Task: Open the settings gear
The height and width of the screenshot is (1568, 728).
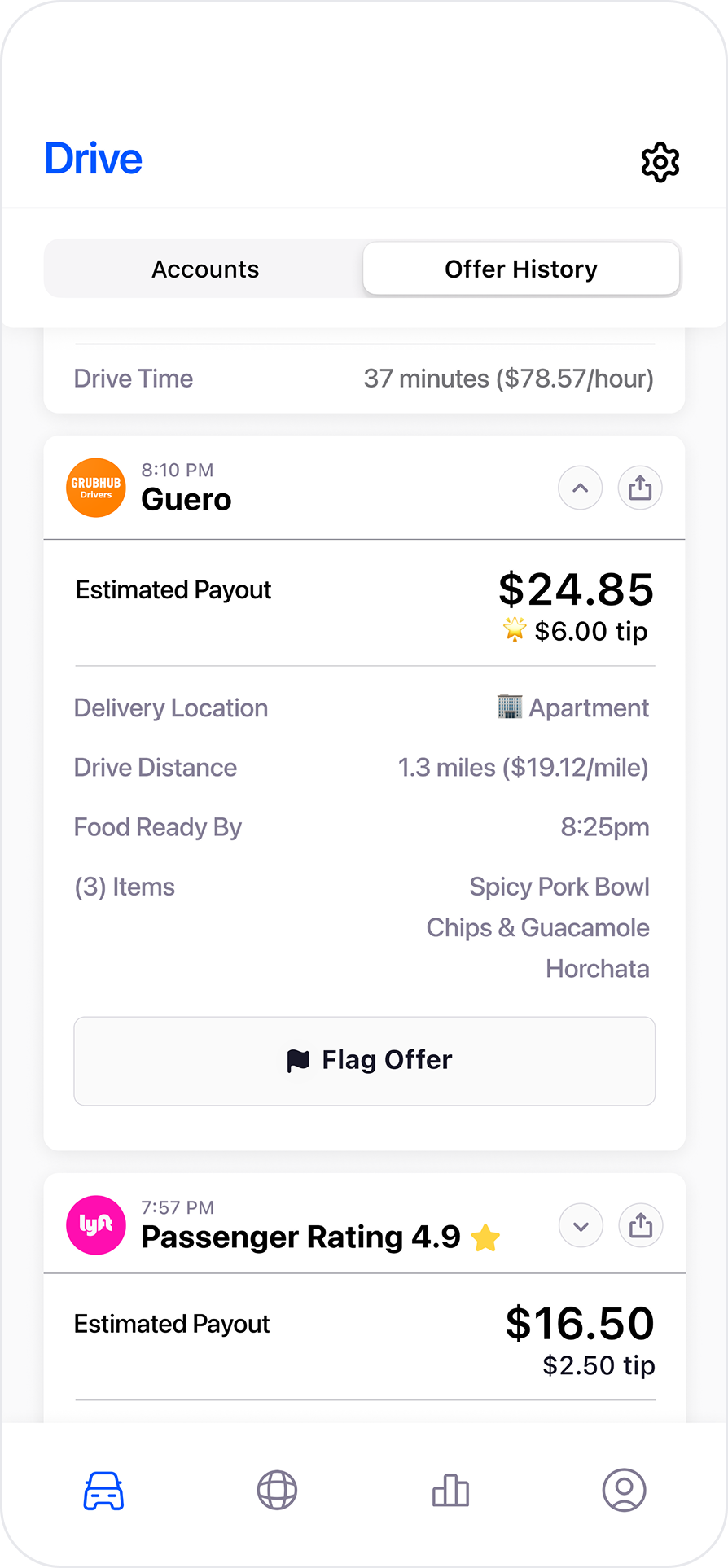Action: (660, 163)
